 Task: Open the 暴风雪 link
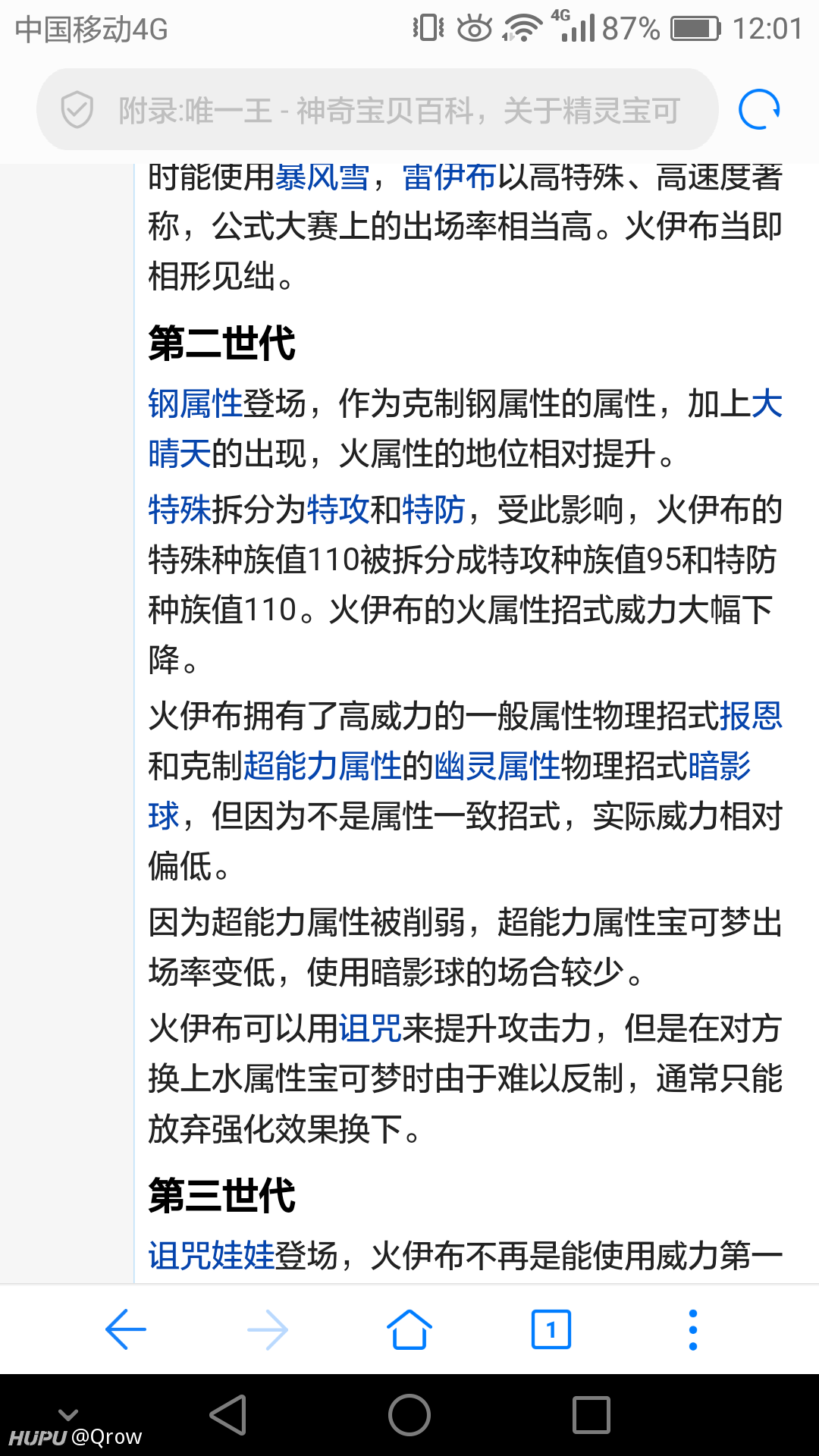coord(322,177)
